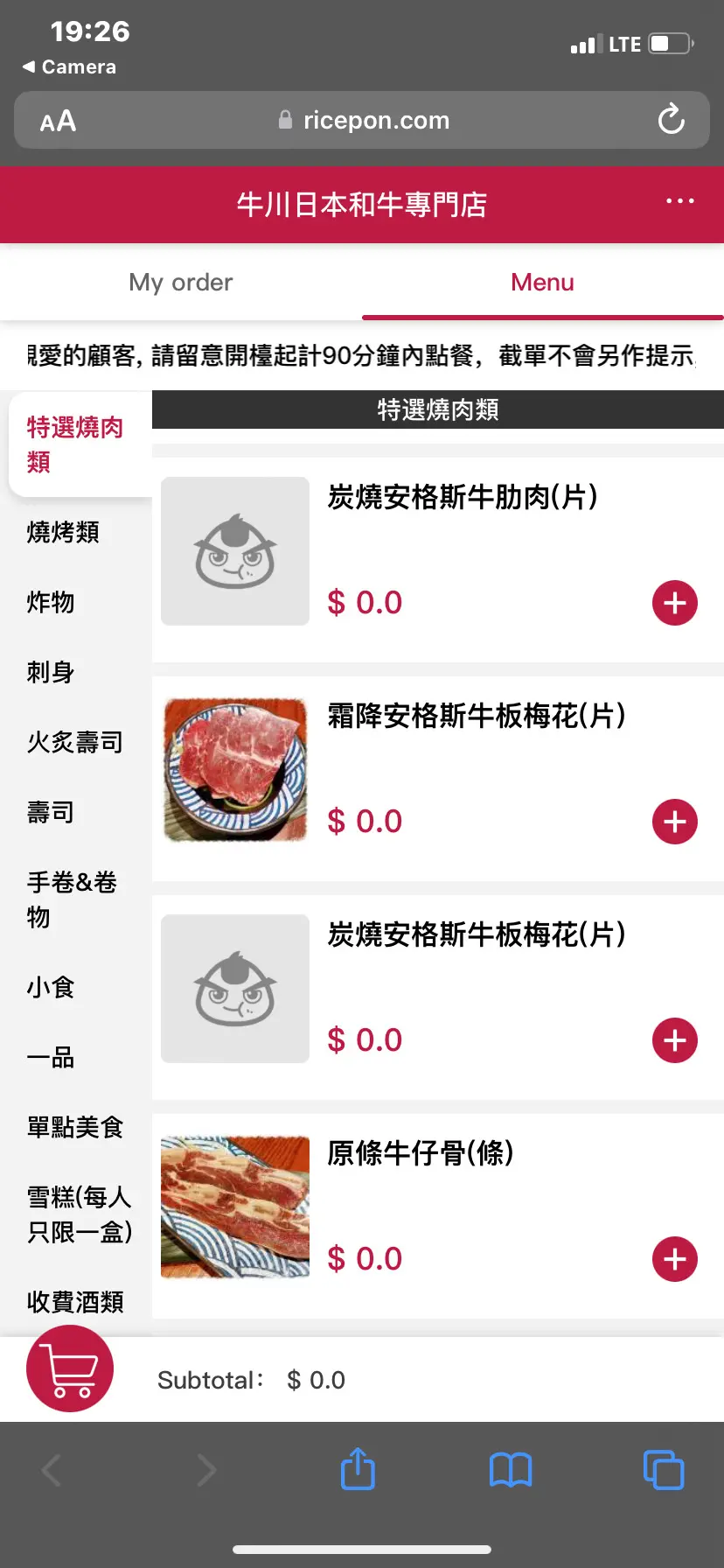Add 霜降安格斯牛板梅花(片) to the order

coord(674,822)
